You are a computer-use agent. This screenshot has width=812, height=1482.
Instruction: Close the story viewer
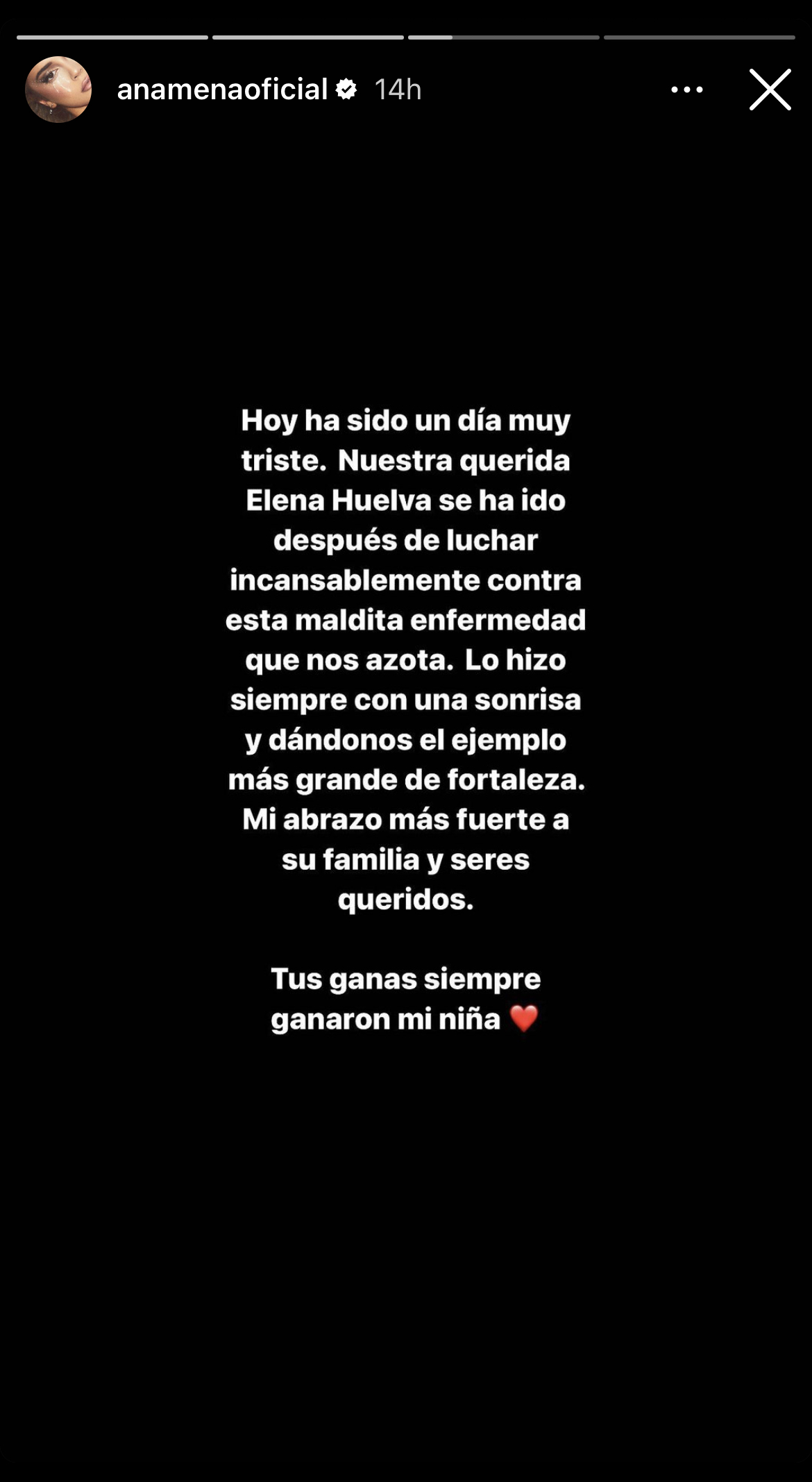770,90
